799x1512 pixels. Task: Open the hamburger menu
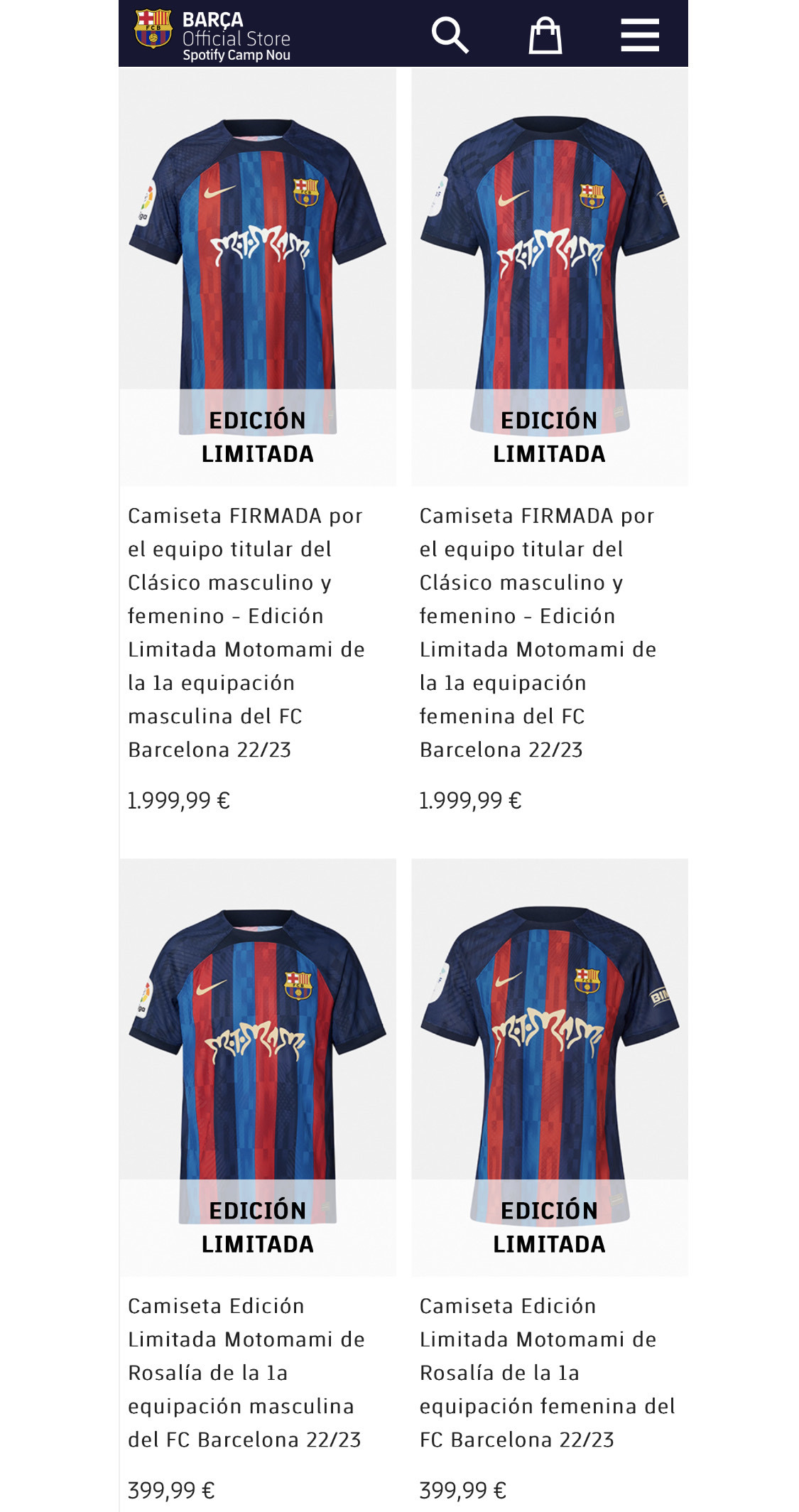click(x=639, y=36)
